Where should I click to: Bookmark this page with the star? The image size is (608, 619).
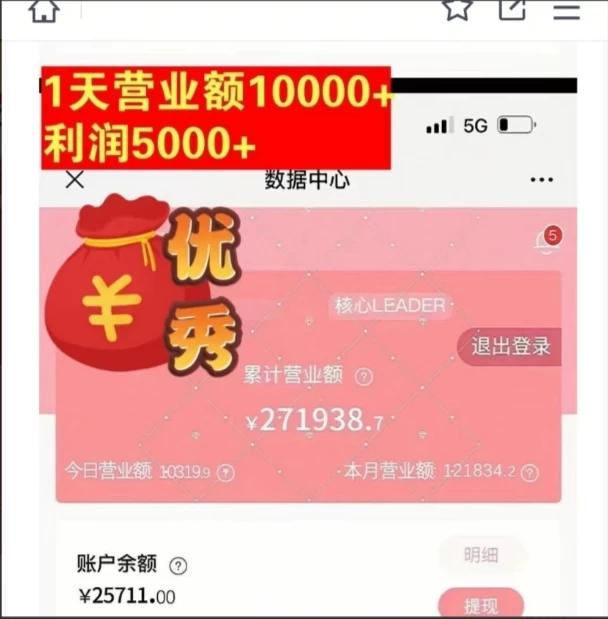click(x=457, y=9)
